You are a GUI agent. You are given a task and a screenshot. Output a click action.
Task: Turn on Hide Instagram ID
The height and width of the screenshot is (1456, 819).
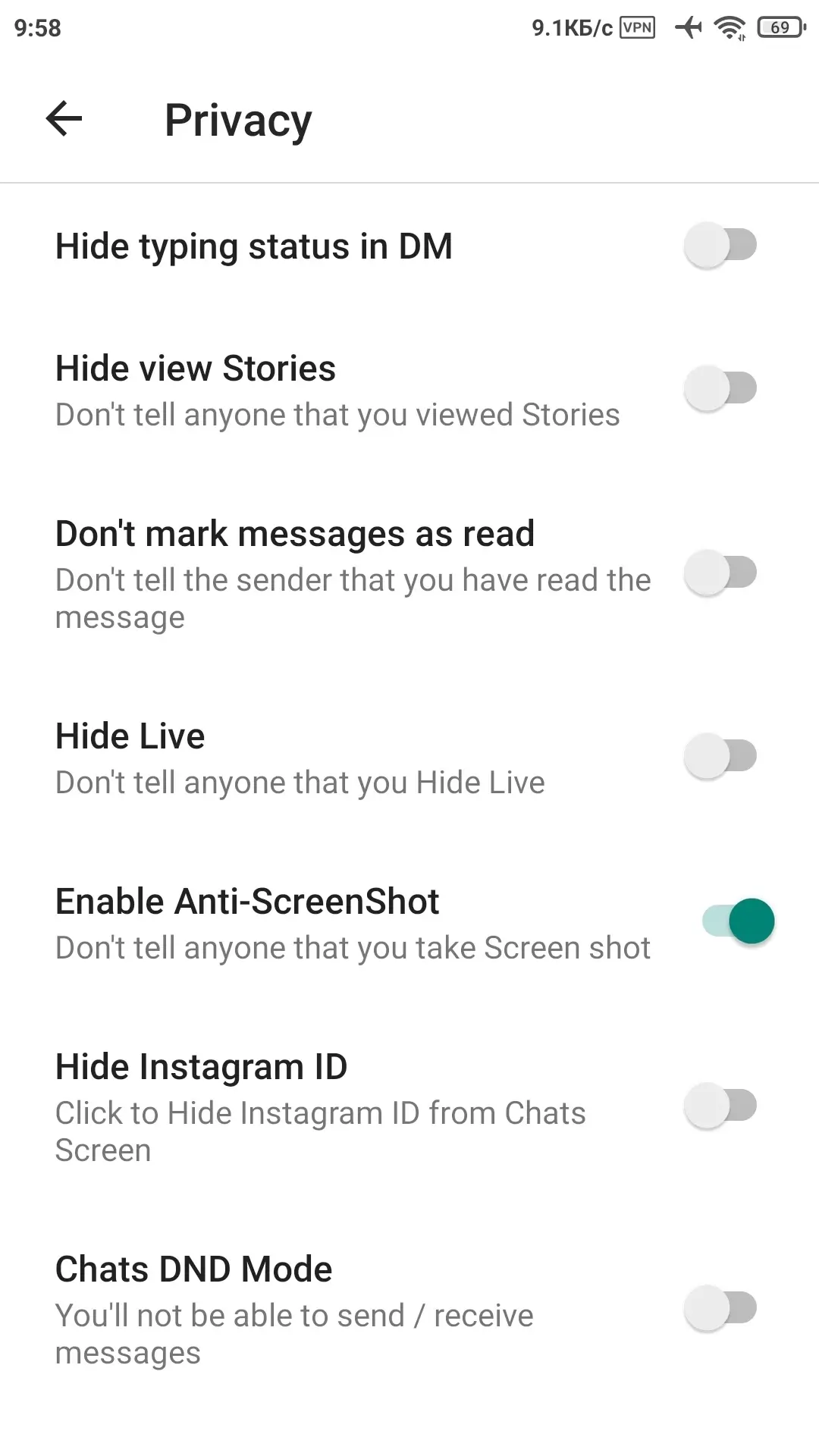click(720, 1106)
